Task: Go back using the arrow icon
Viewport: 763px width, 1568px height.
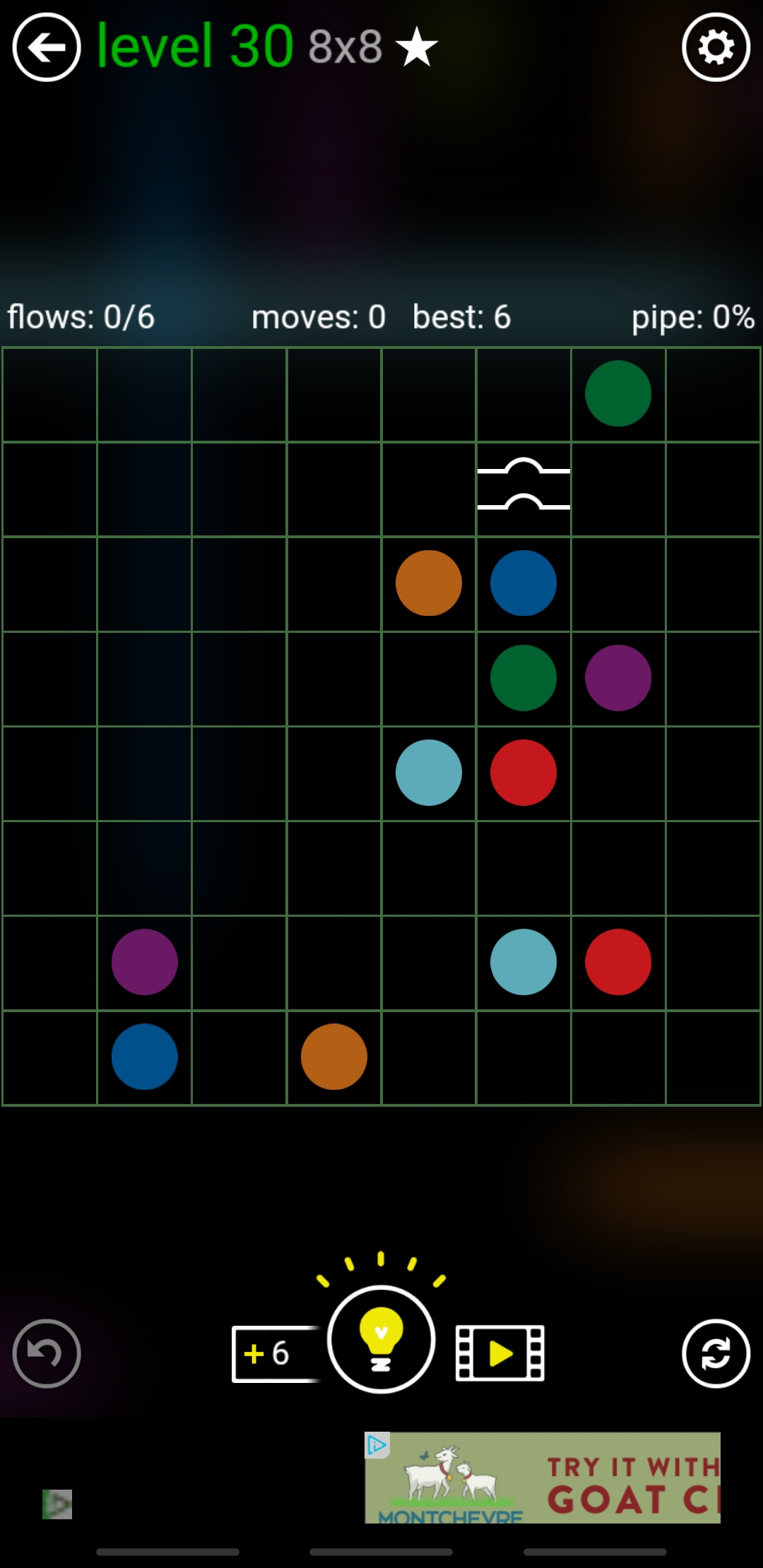Action: click(47, 47)
